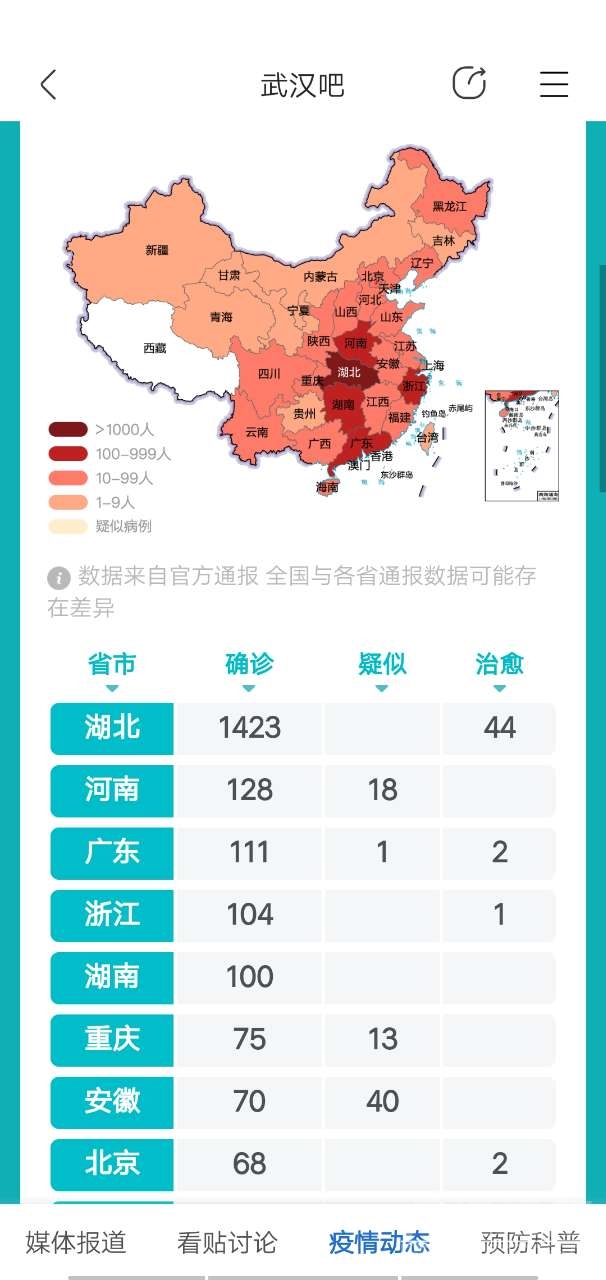The width and height of the screenshot is (606, 1280).
Task: Go back from 武汉吧 page
Action: coord(48,85)
